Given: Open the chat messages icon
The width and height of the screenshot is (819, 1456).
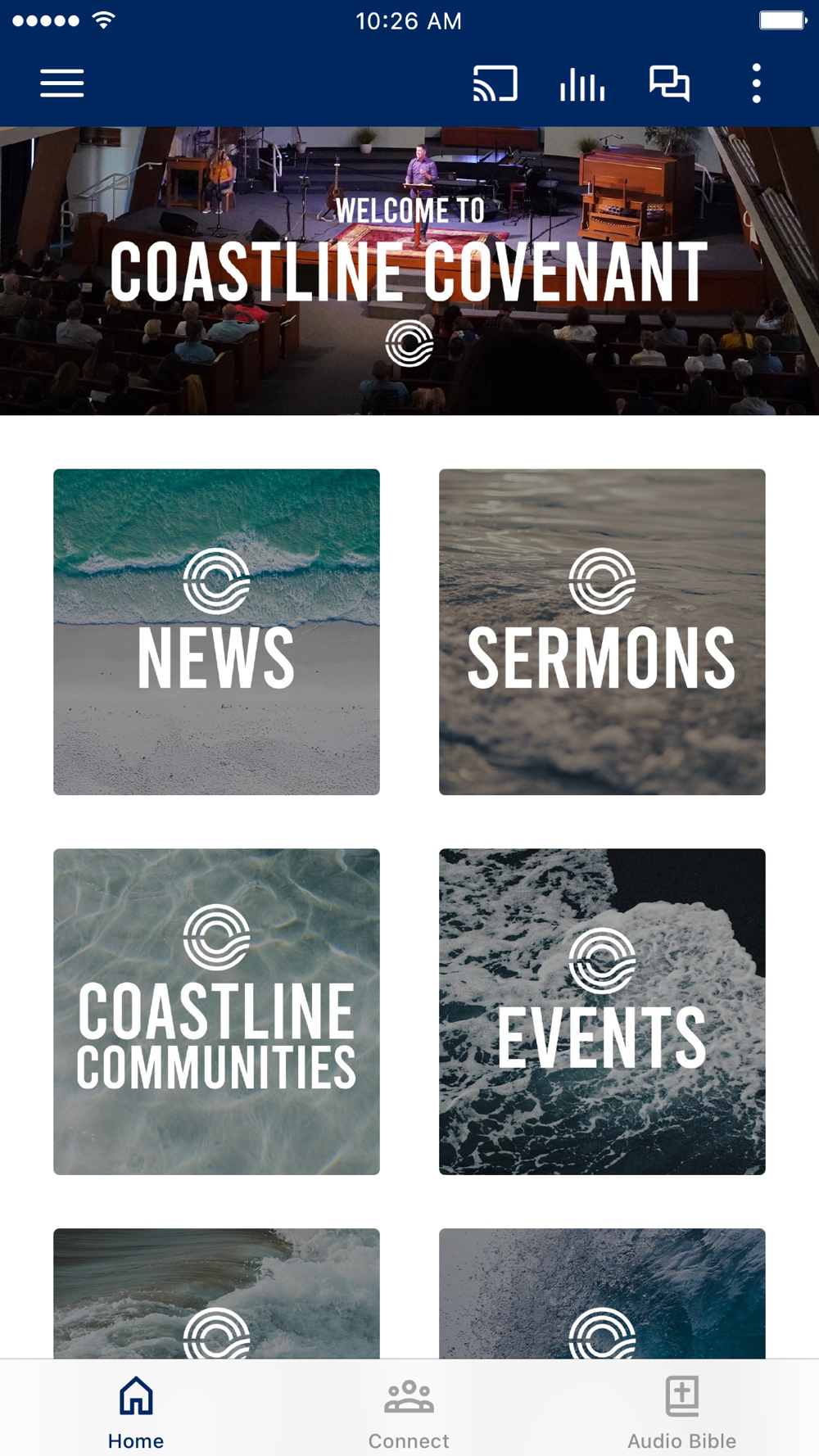Looking at the screenshot, I should pos(669,84).
